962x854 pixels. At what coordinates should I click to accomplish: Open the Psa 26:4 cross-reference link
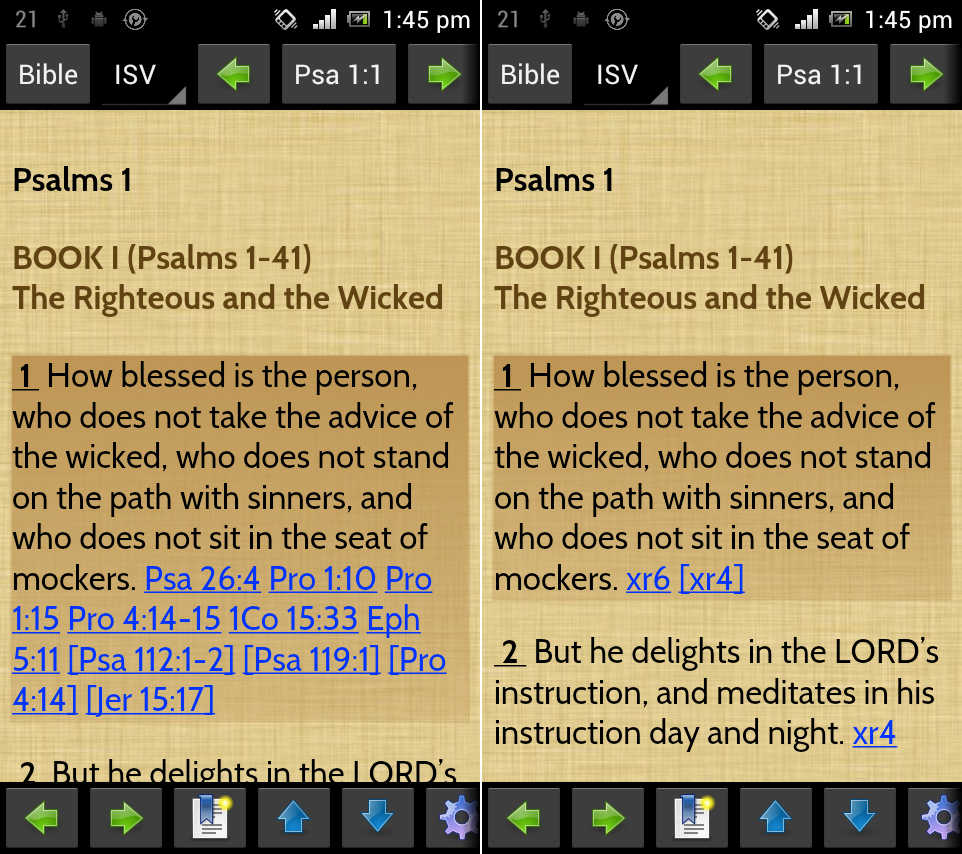tap(202, 579)
